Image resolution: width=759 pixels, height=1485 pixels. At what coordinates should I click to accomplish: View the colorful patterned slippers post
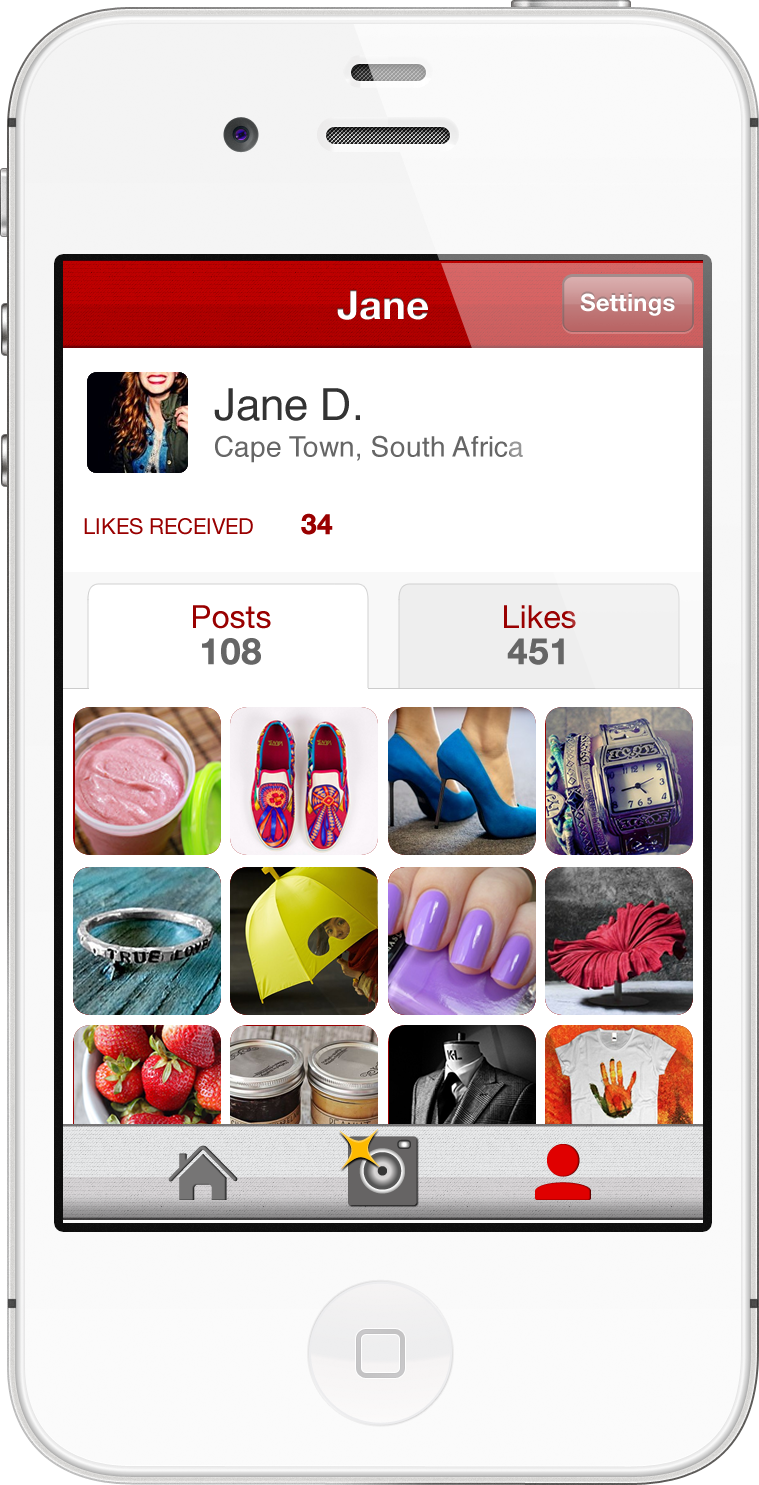[x=304, y=781]
